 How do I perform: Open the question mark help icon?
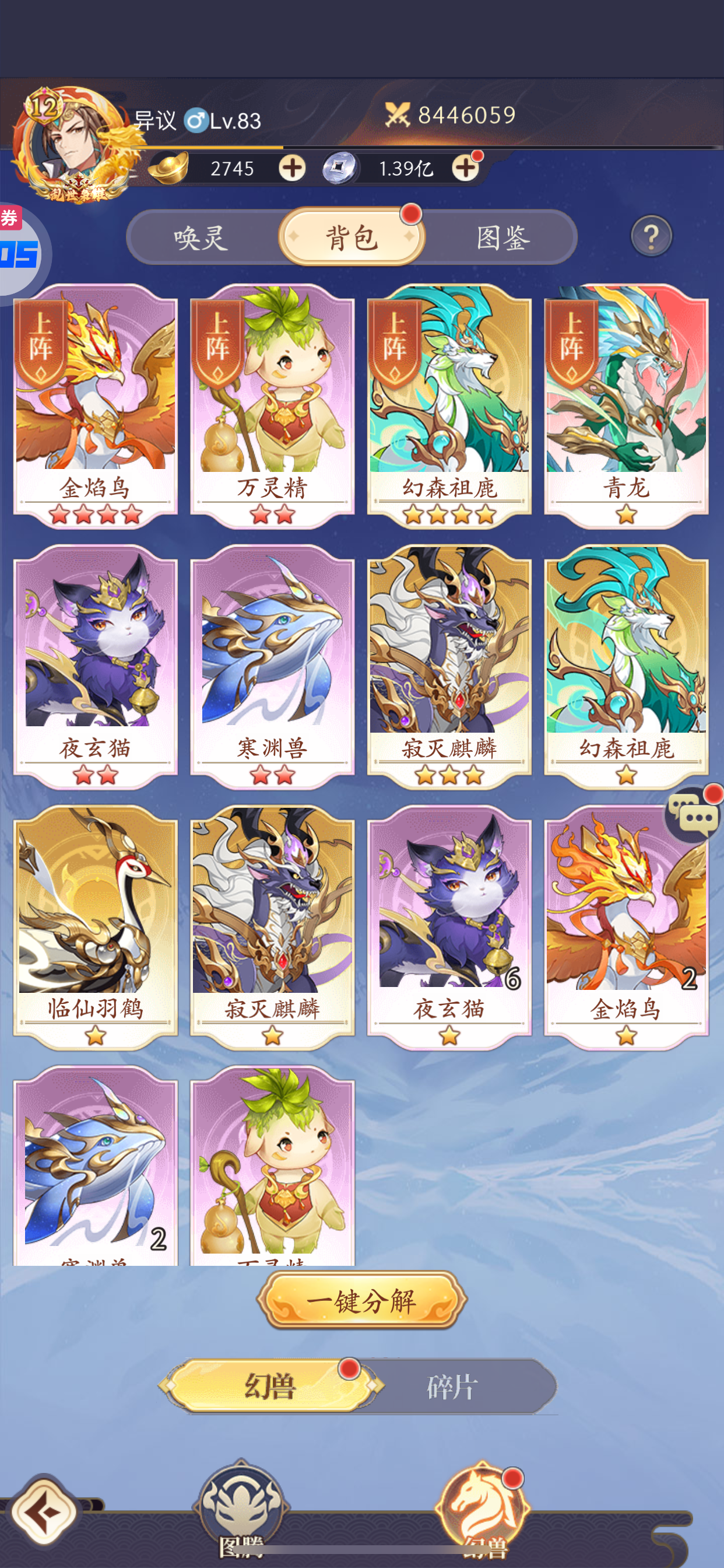click(x=652, y=236)
